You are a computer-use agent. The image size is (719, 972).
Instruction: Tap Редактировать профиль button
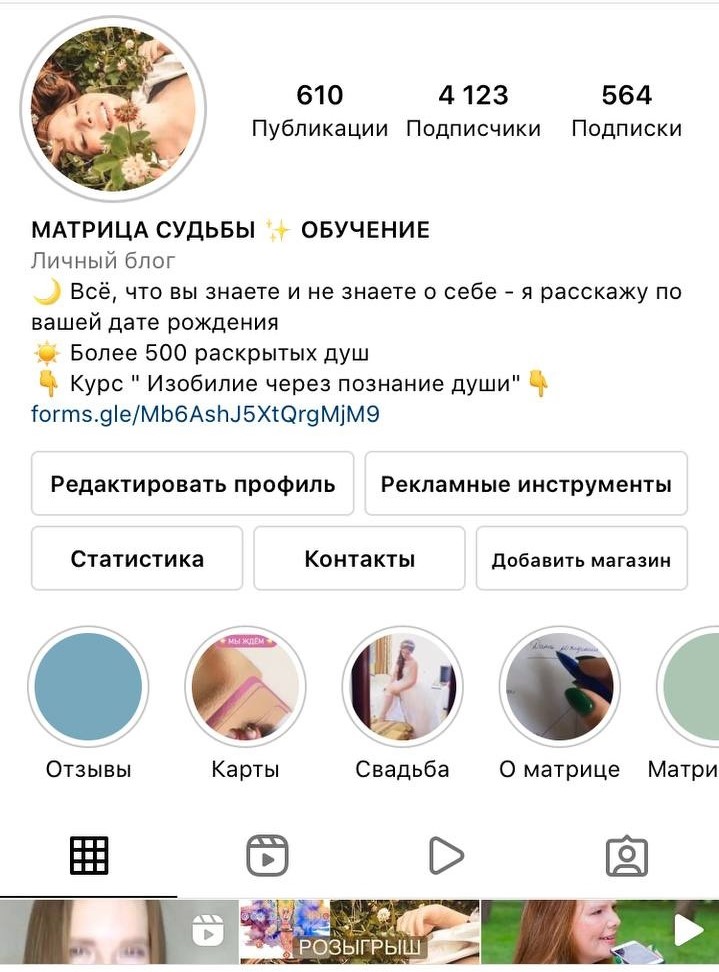(193, 485)
